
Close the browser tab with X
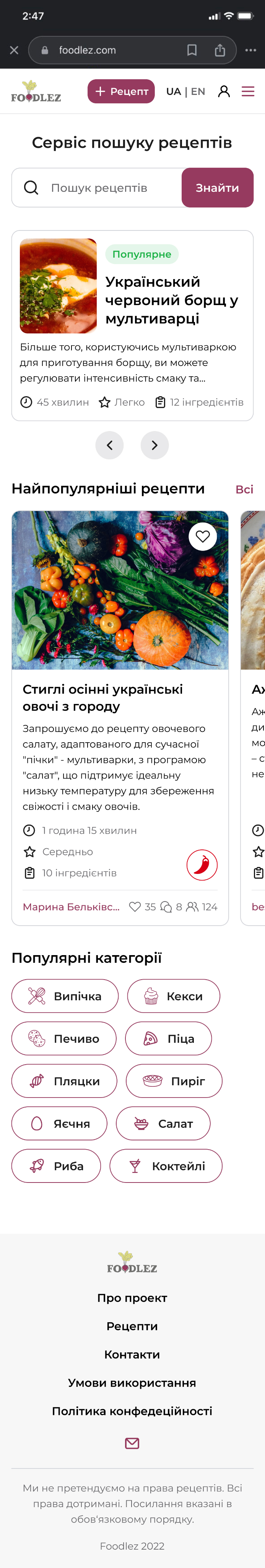coord(14,50)
